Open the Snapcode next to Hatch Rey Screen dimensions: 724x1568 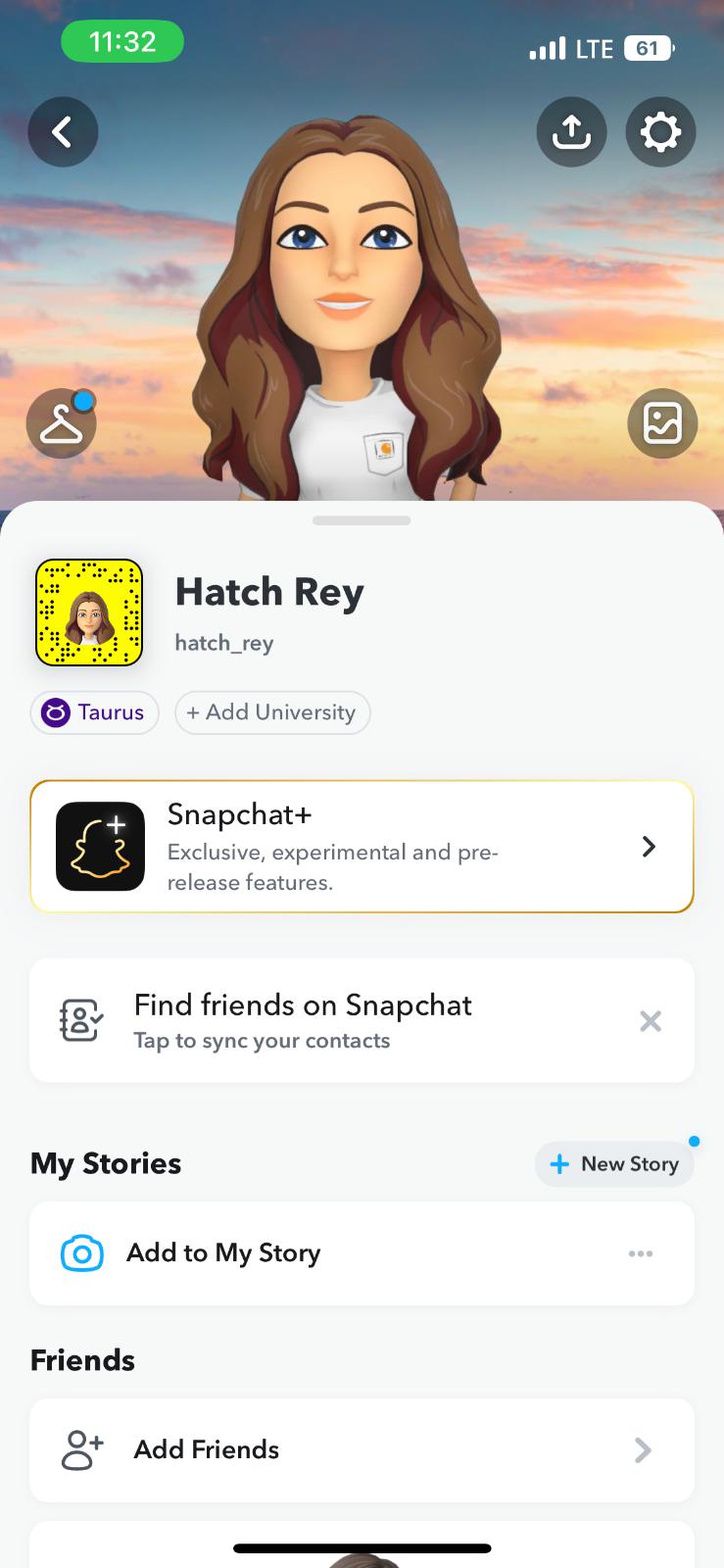tap(89, 612)
